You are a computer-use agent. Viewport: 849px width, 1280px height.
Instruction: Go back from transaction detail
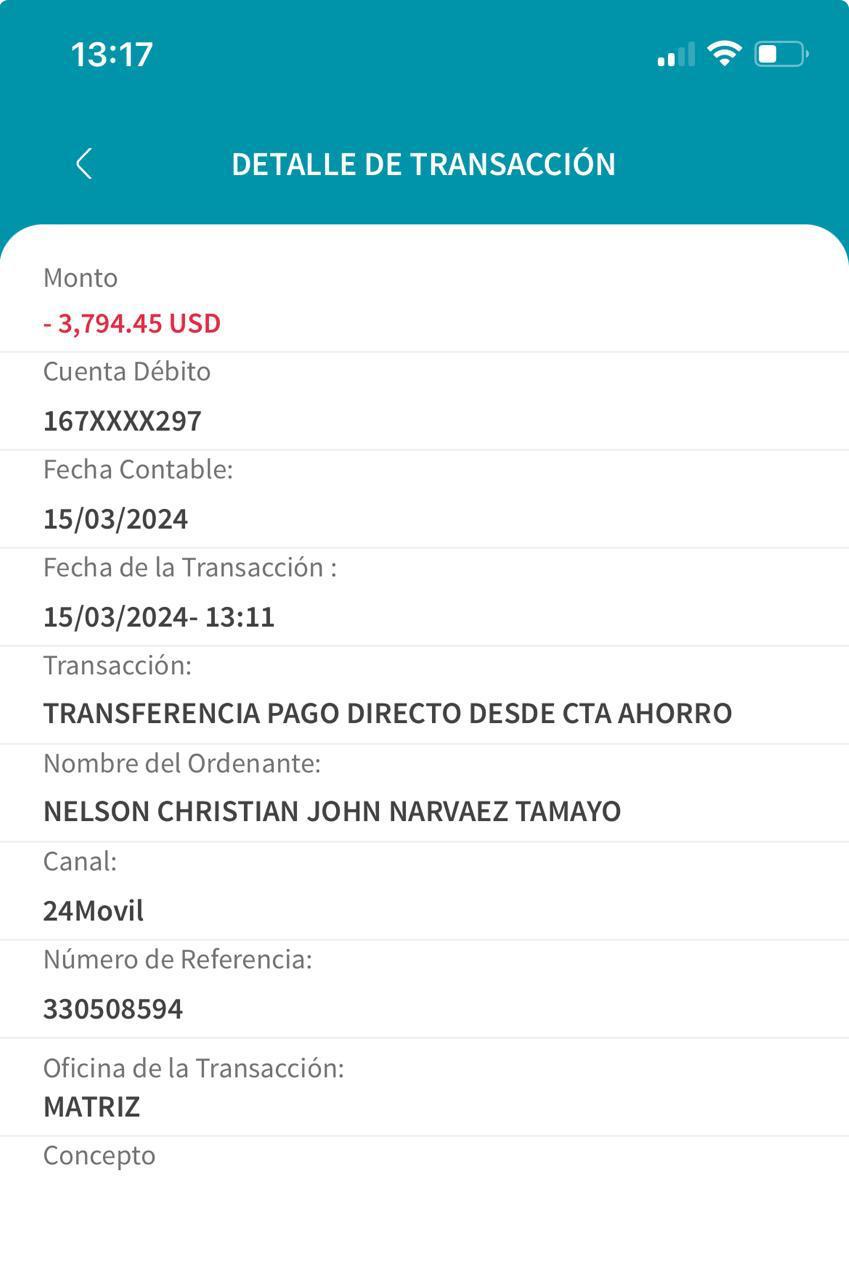pos(84,164)
